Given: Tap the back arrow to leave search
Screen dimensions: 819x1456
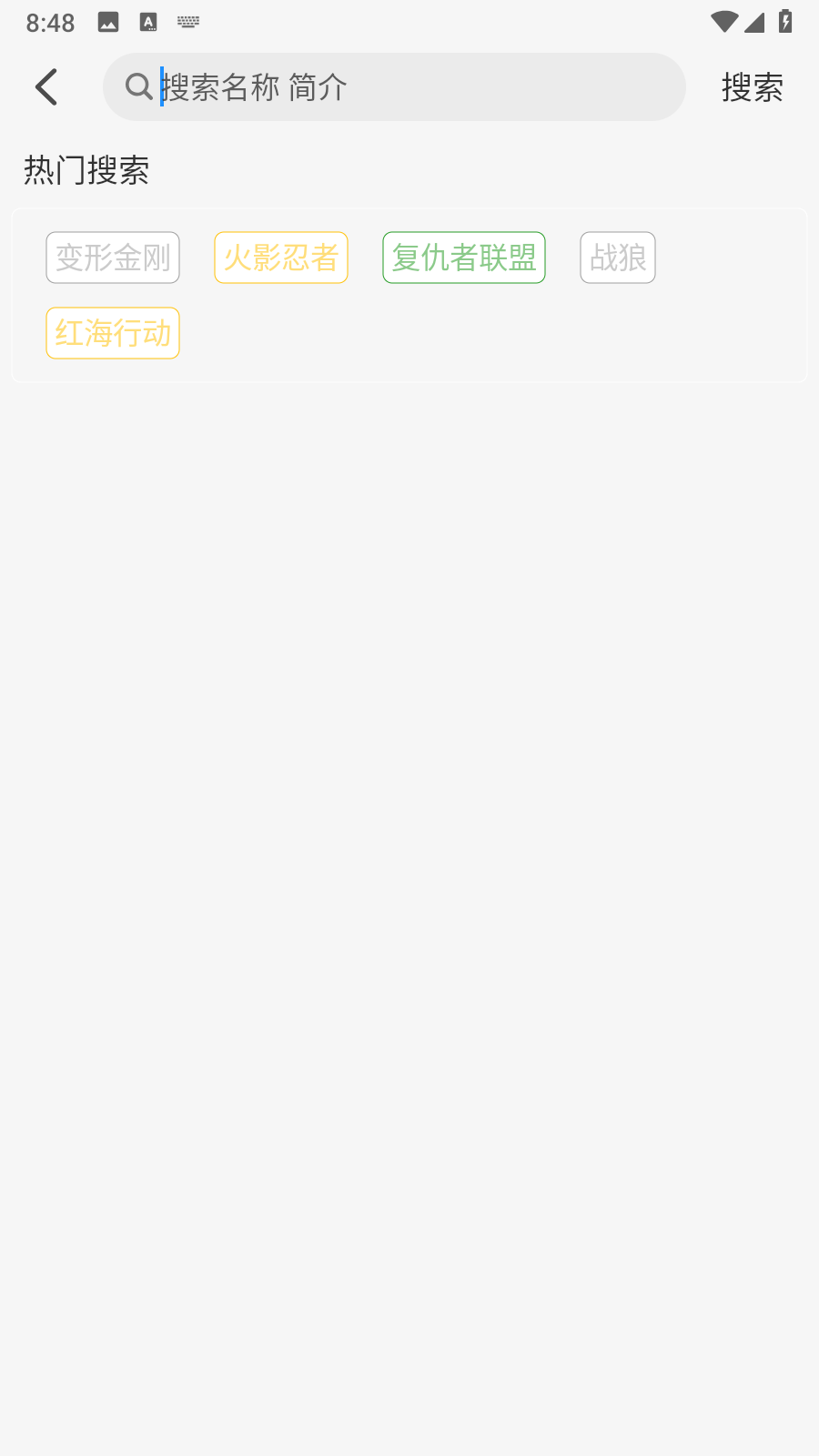Looking at the screenshot, I should 46,86.
